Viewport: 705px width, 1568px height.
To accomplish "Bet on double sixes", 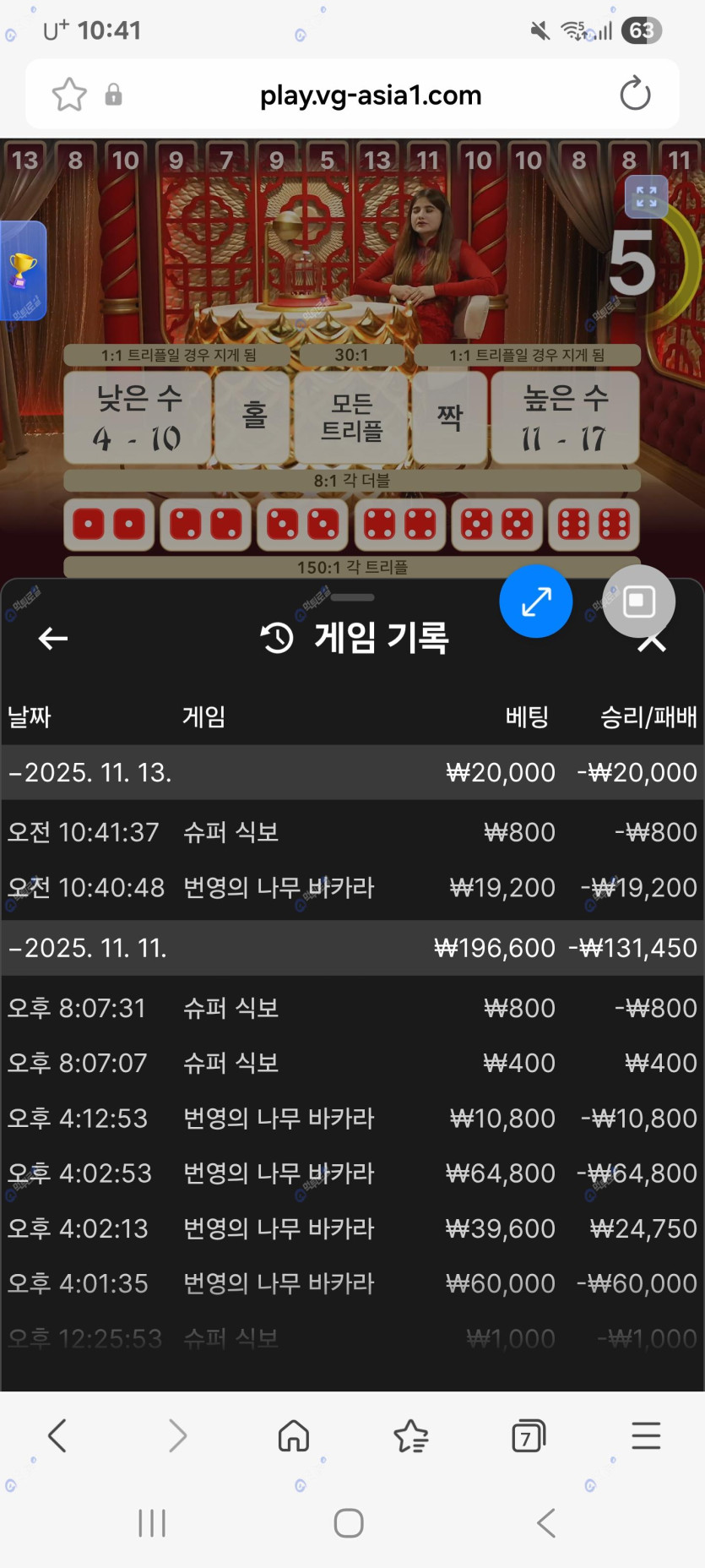I will click(594, 525).
